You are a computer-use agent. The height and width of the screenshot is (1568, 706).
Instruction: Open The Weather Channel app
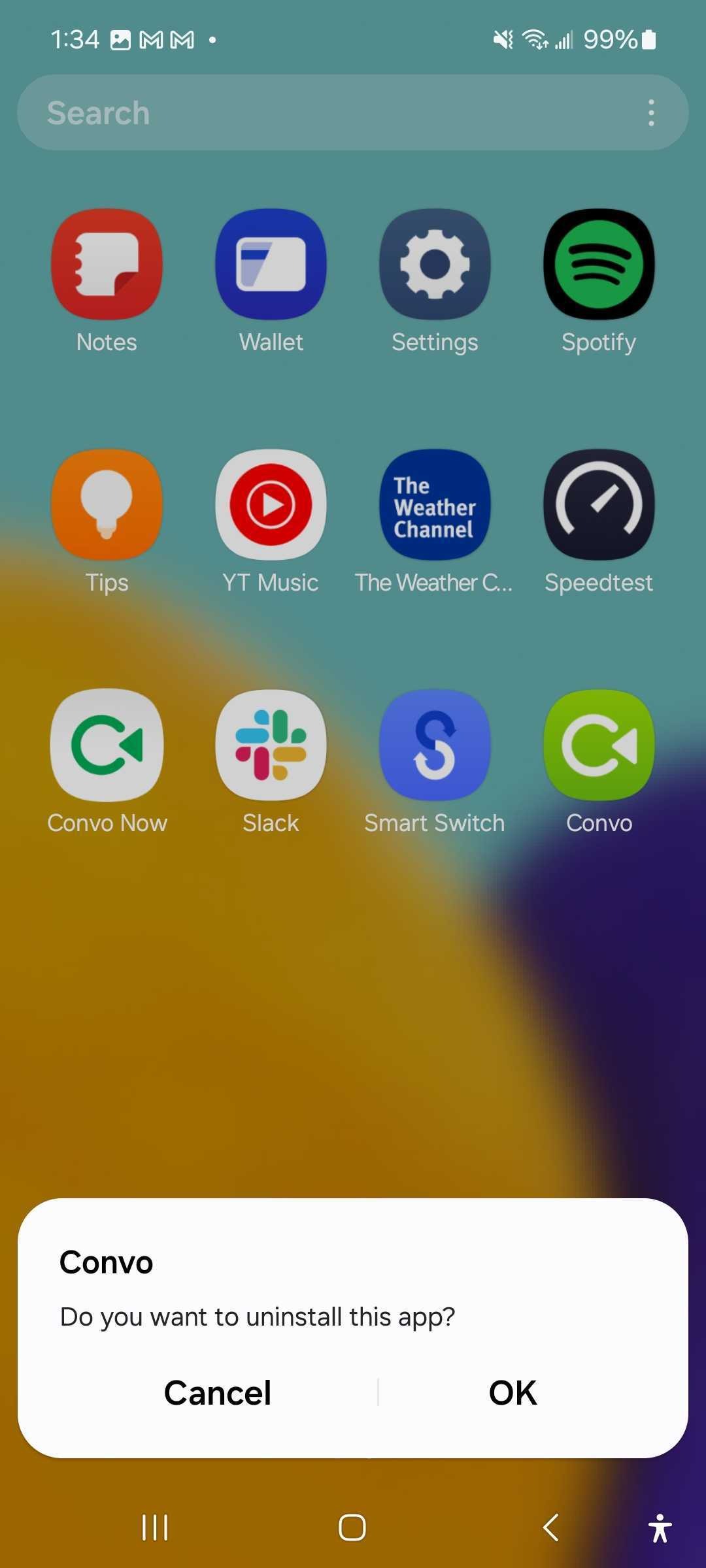point(435,504)
